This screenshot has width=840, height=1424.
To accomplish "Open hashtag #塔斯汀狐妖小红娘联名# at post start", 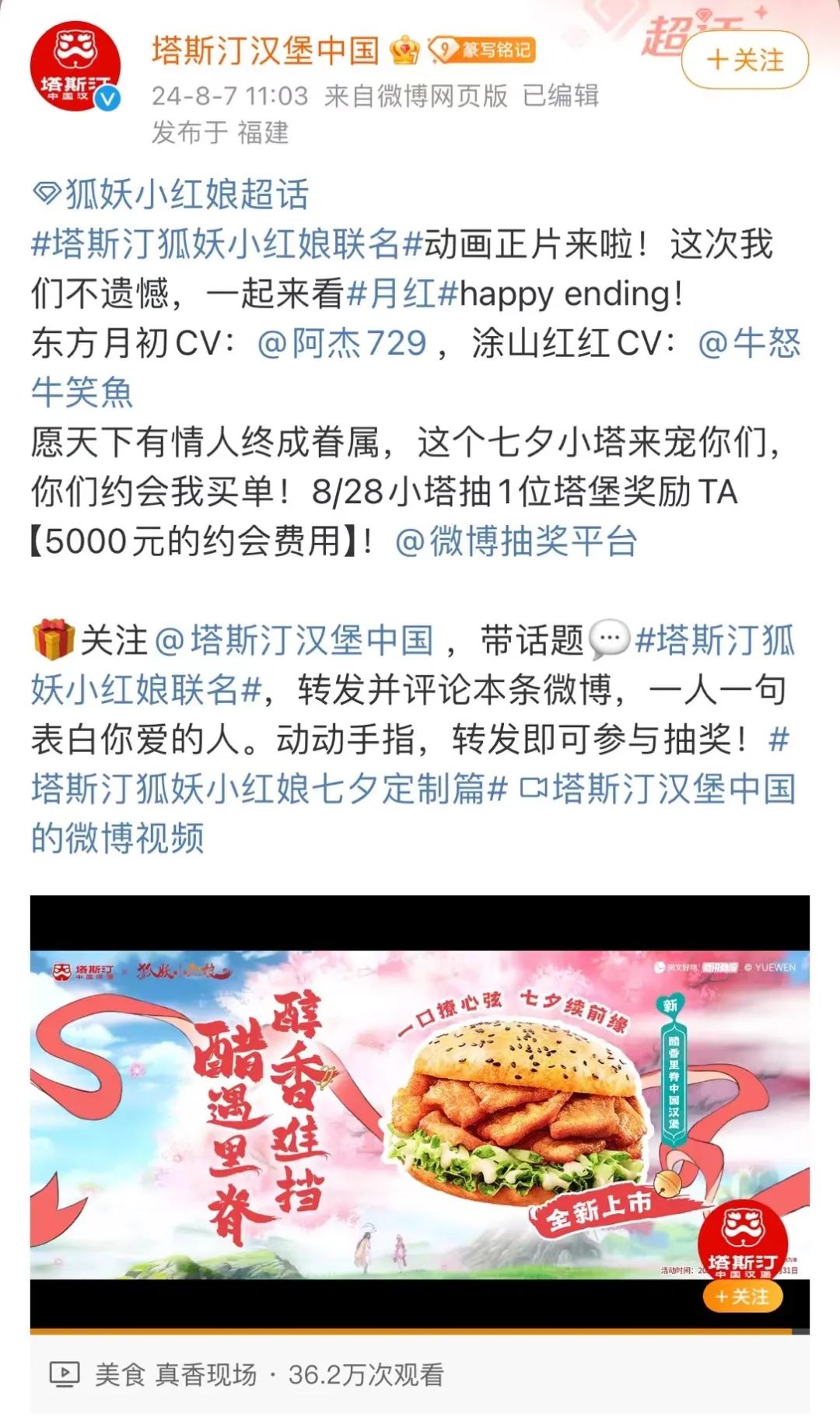I will pos(226,244).
